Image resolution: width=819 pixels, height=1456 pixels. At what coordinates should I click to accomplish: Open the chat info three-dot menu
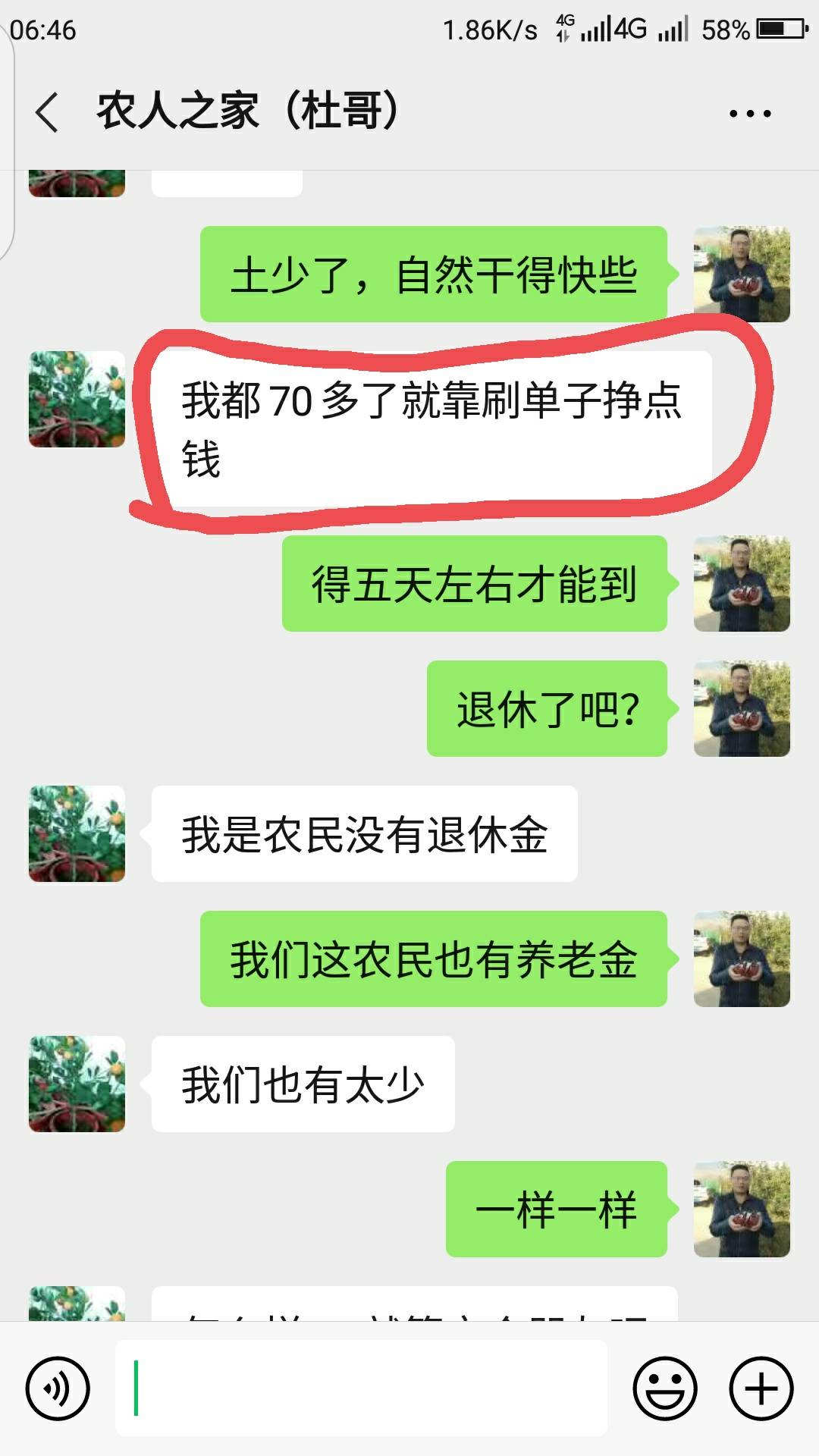[749, 114]
